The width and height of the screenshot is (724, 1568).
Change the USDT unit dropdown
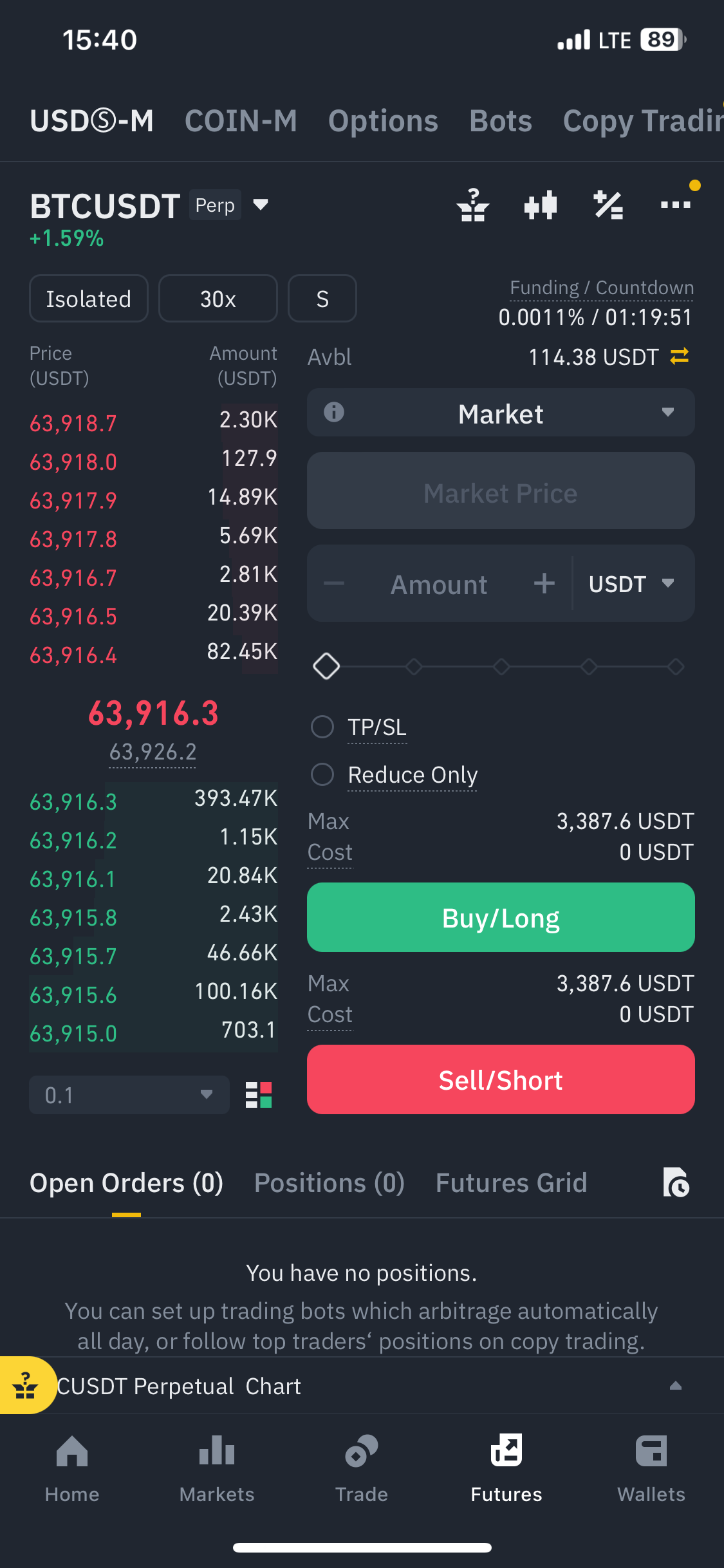point(631,584)
